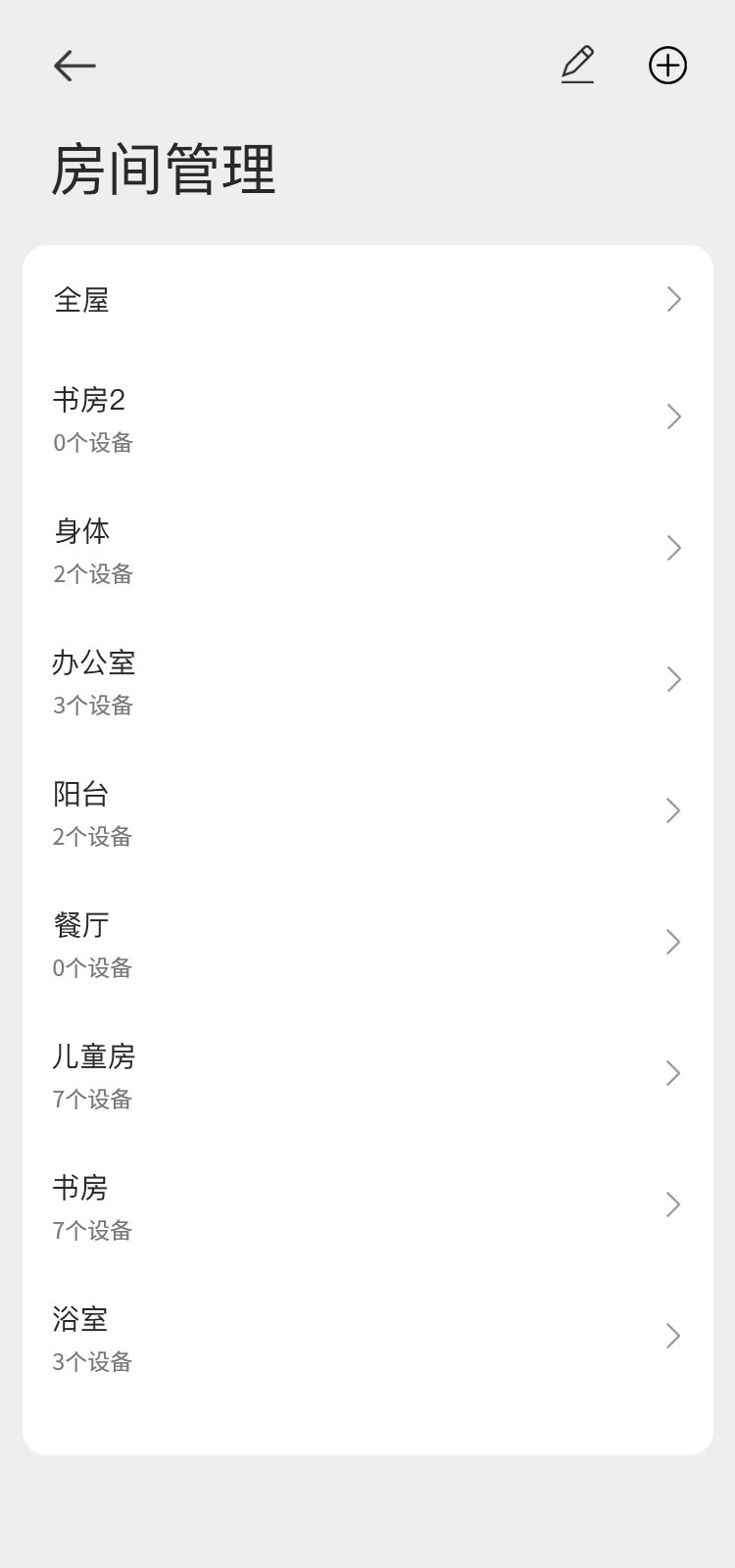Viewport: 735px width, 1568px height.
Task: Open the 书房 room with 7 devices
Action: [367, 1205]
